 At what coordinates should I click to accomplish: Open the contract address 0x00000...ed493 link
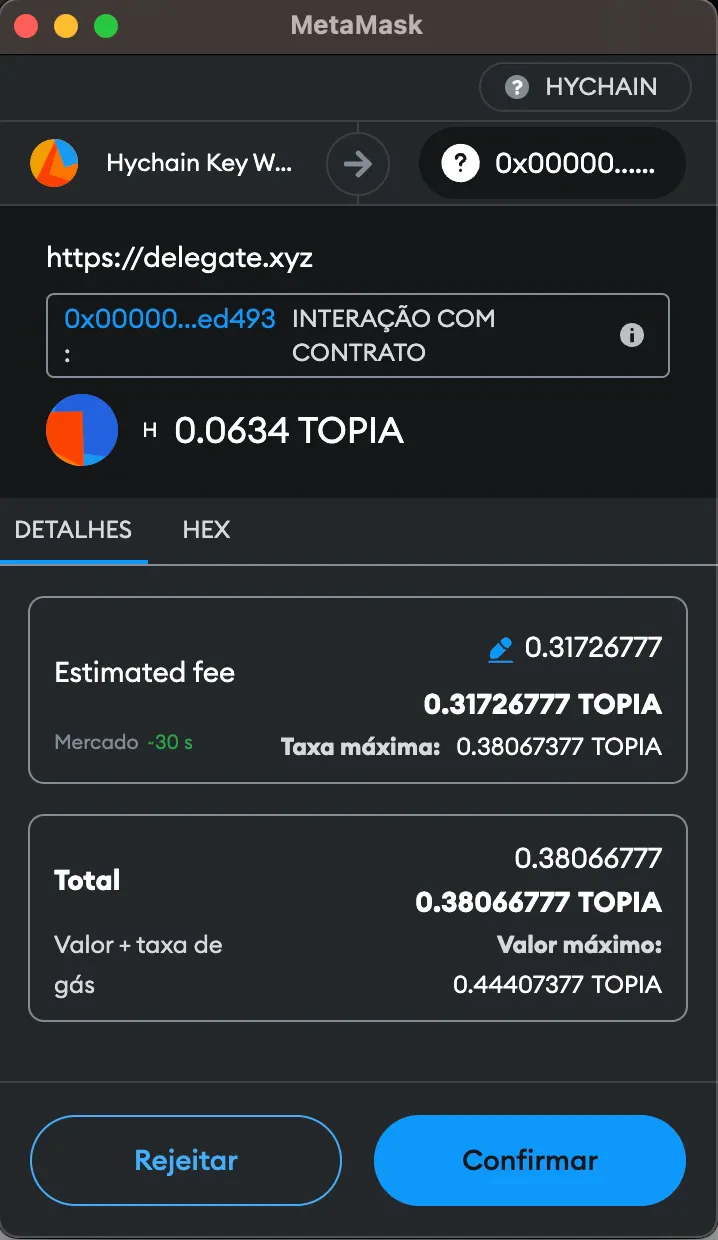coord(169,319)
